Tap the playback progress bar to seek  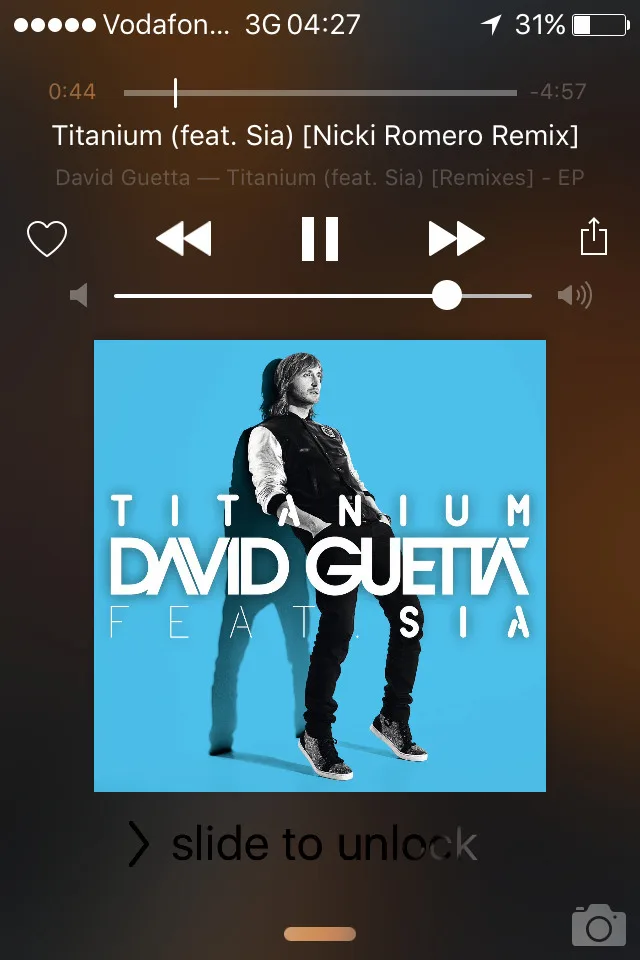tap(320, 93)
